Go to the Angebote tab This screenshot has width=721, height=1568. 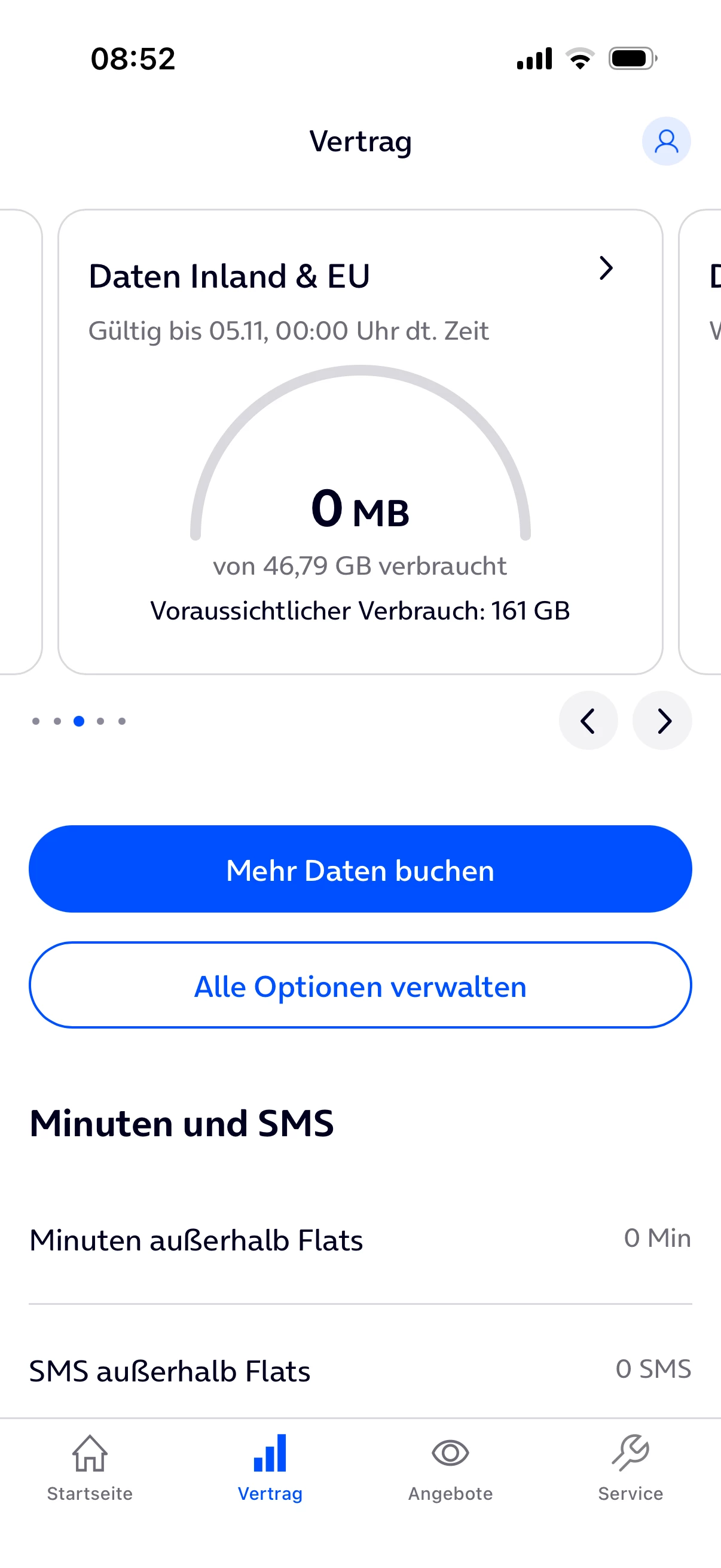[450, 1468]
